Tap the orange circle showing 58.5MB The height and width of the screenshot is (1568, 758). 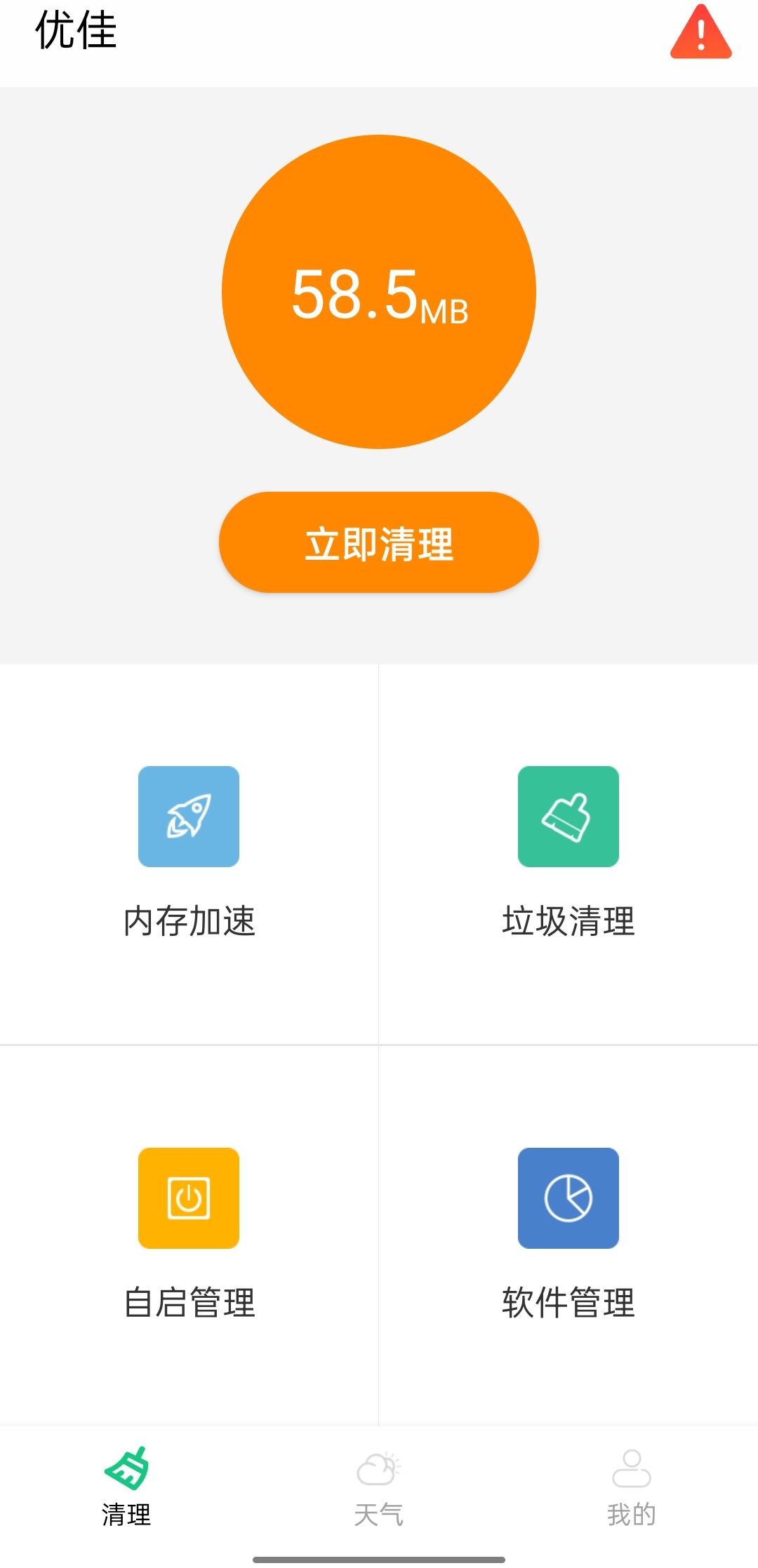pyautogui.click(x=378, y=295)
